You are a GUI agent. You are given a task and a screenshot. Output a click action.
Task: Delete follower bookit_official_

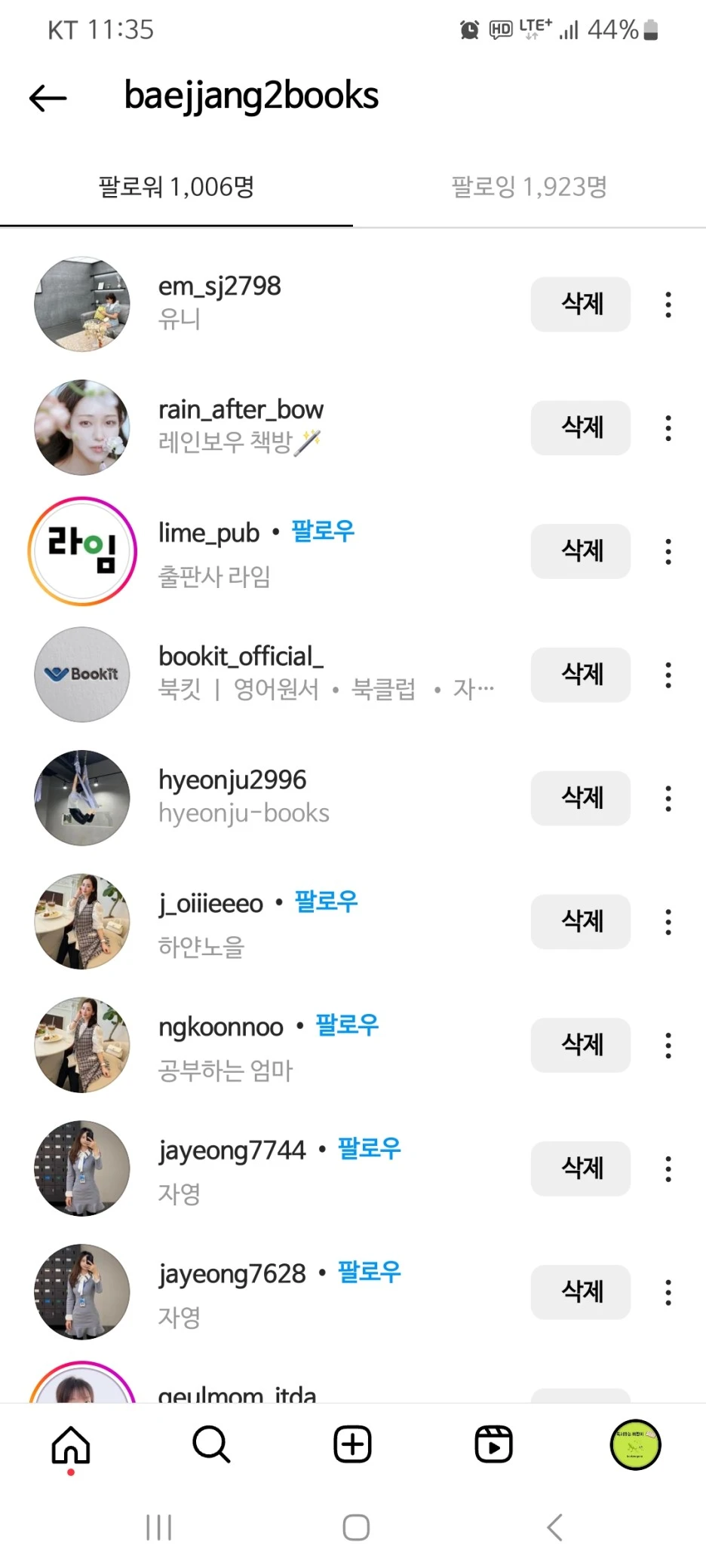click(x=580, y=675)
